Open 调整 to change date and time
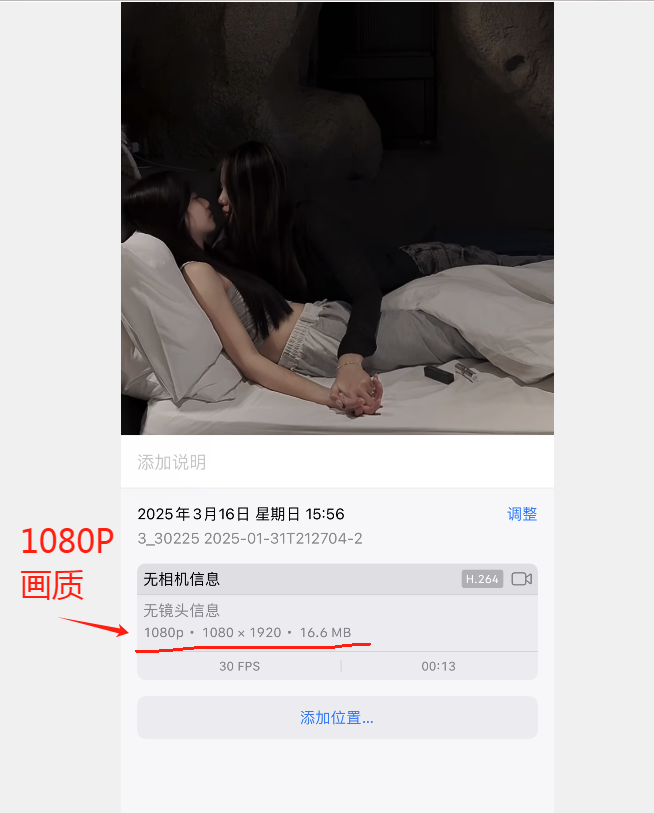 coord(522,514)
